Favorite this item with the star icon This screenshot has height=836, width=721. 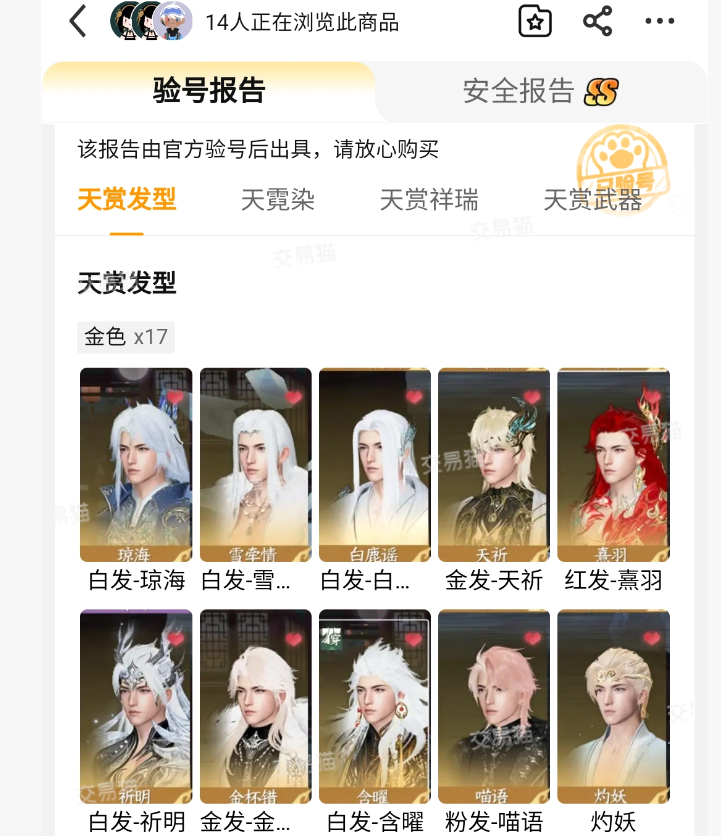point(535,21)
